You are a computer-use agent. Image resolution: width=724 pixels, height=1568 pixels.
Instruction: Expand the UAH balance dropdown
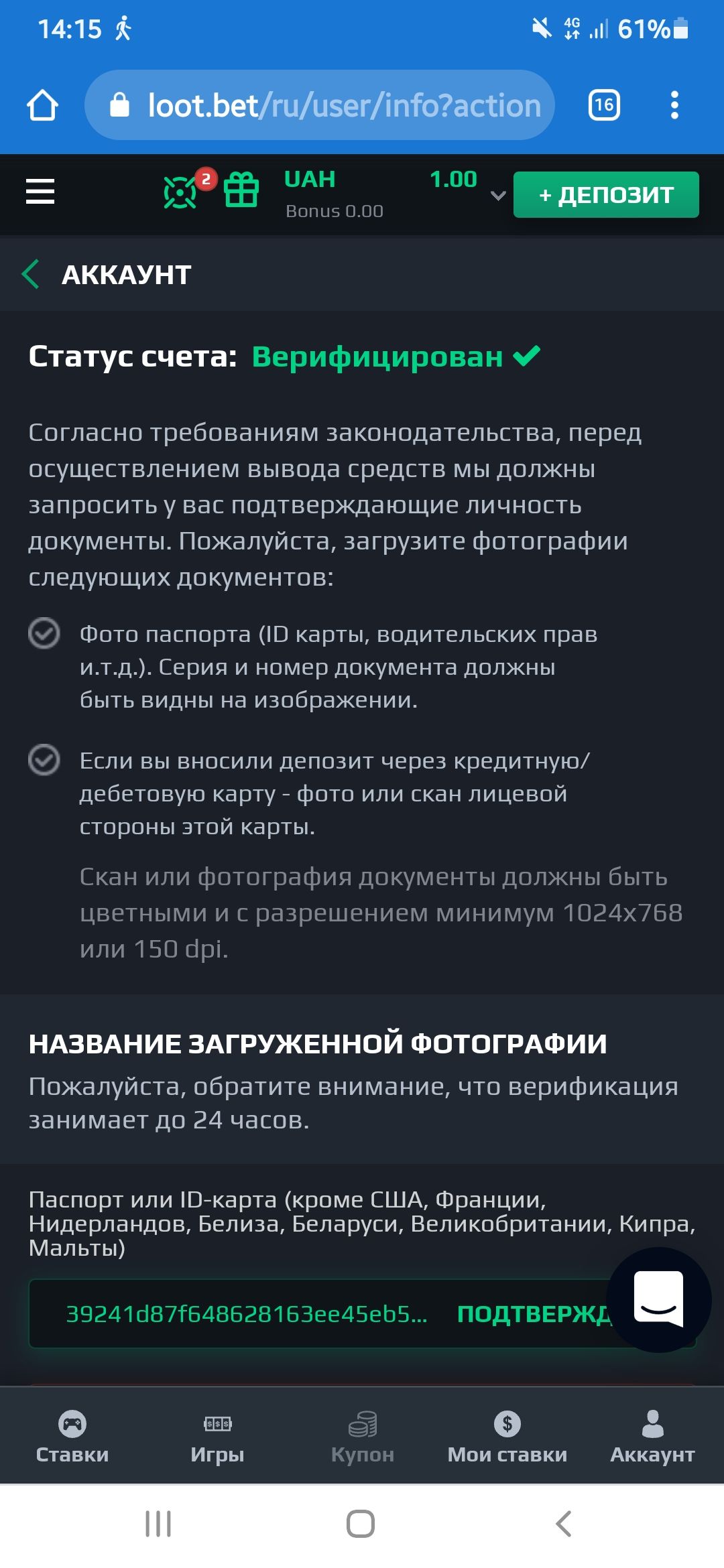(x=497, y=196)
